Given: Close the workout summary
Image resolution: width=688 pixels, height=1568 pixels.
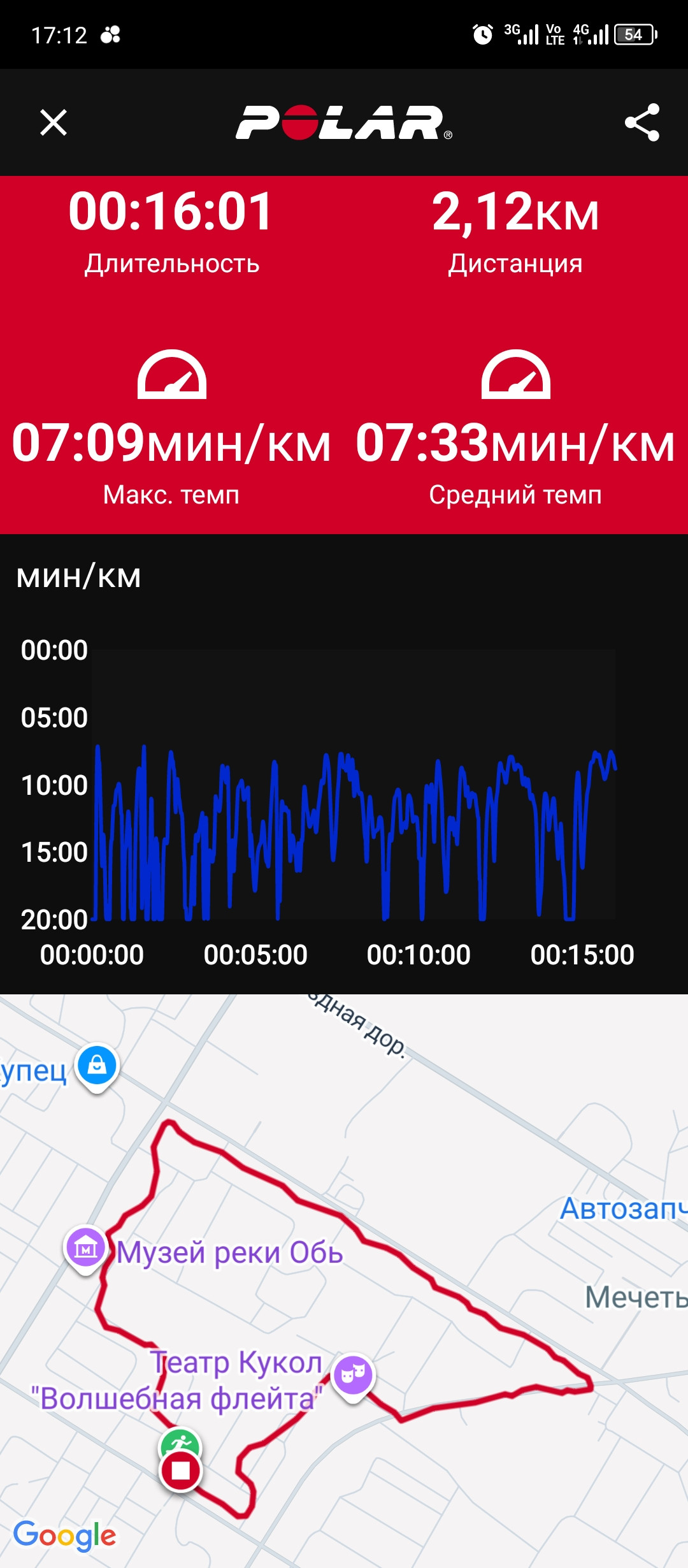Looking at the screenshot, I should [54, 122].
